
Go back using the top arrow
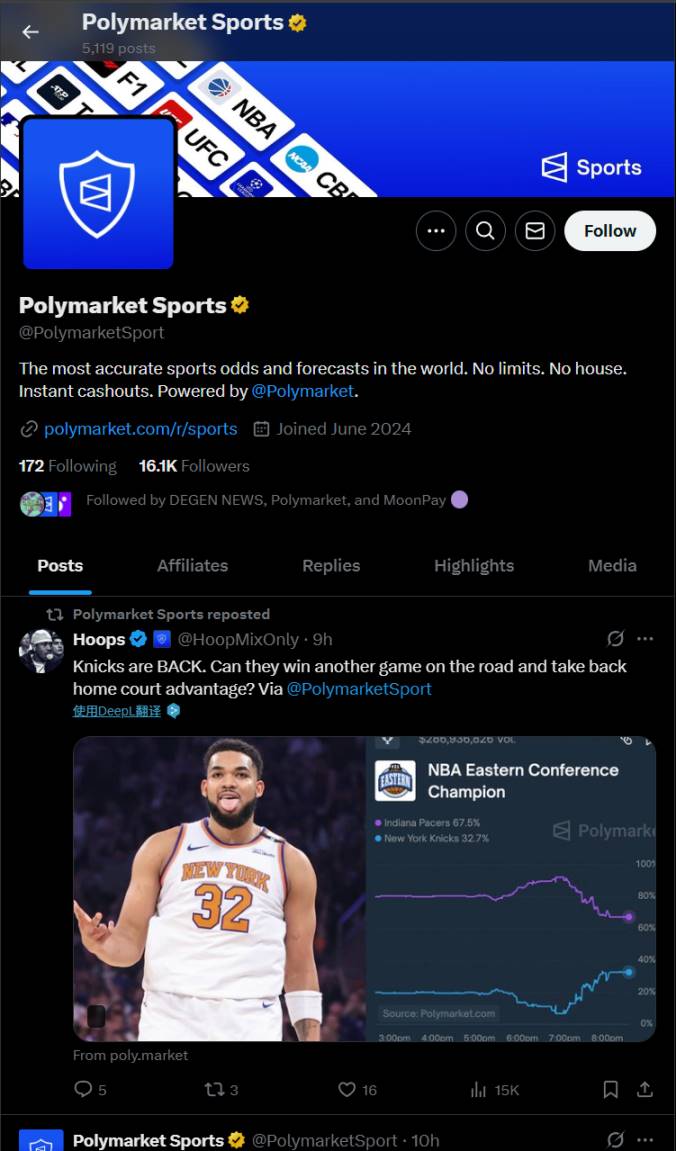tap(30, 32)
